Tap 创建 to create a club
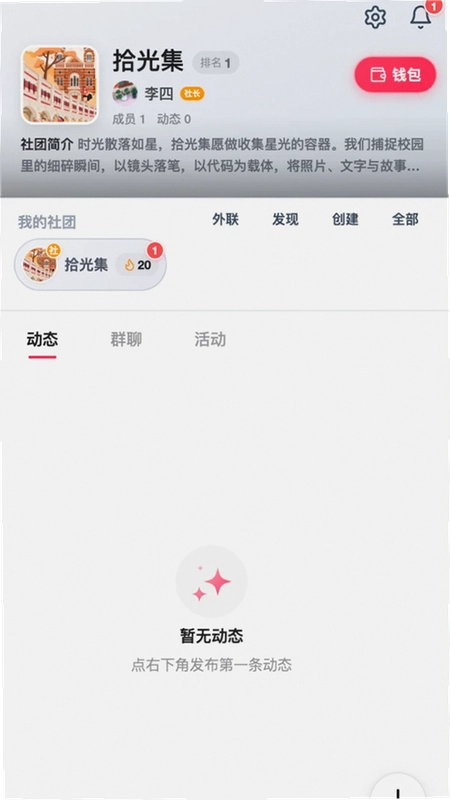This screenshot has width=450, height=800. [x=345, y=219]
